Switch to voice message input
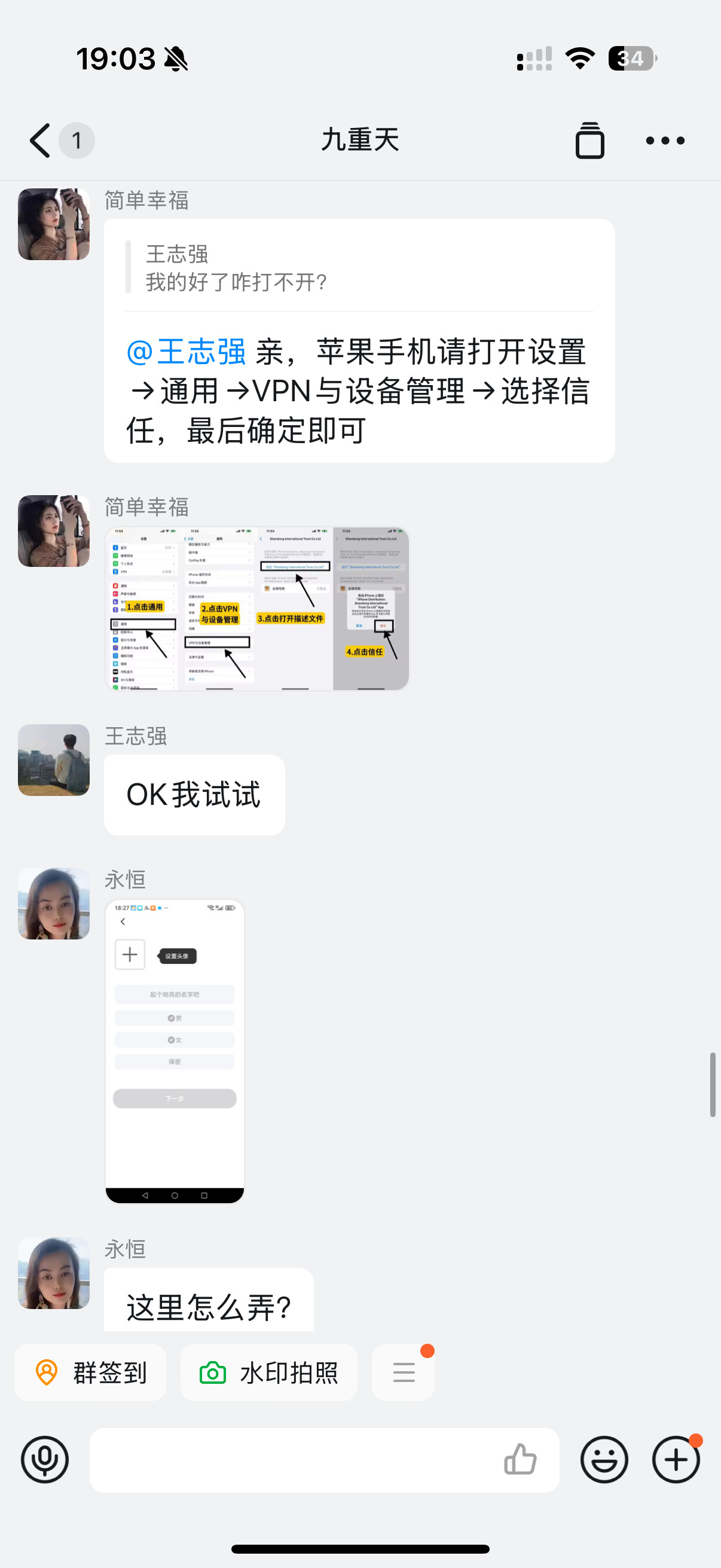This screenshot has height=1568, width=721. click(x=45, y=1460)
